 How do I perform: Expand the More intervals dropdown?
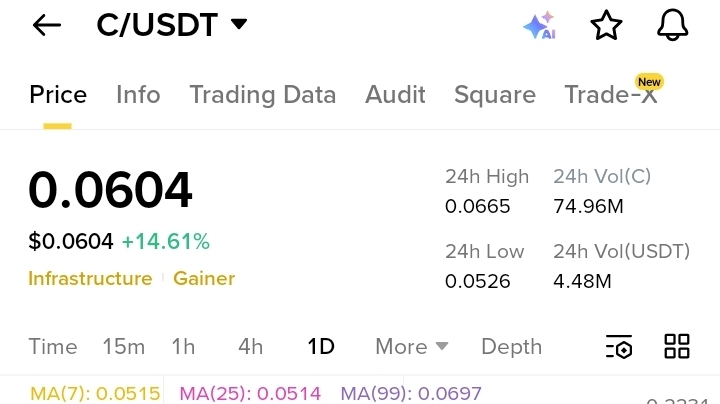411,347
